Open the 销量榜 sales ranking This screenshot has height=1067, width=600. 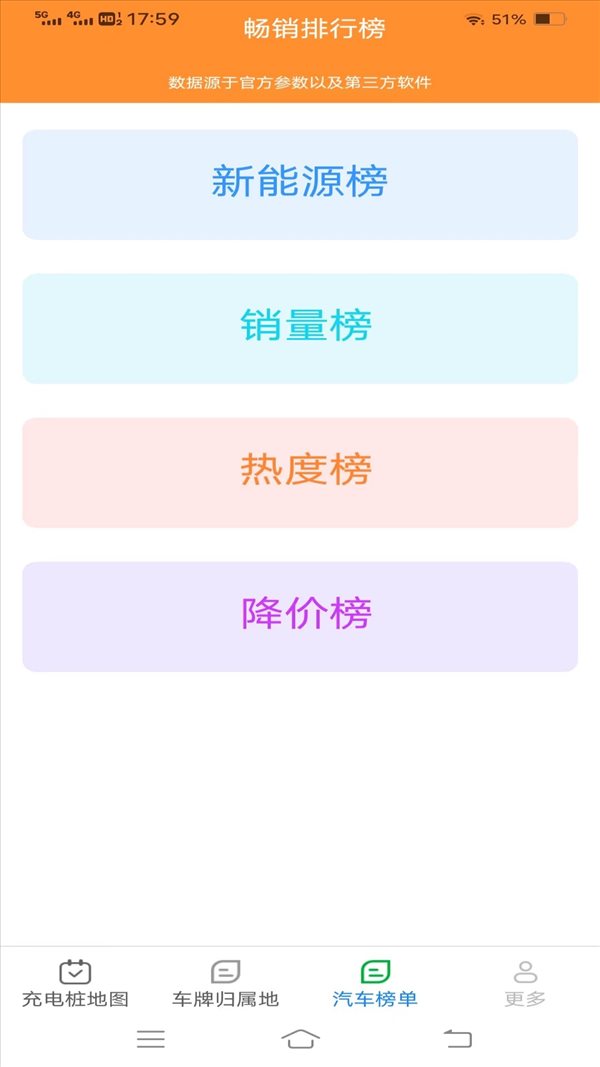tap(300, 329)
